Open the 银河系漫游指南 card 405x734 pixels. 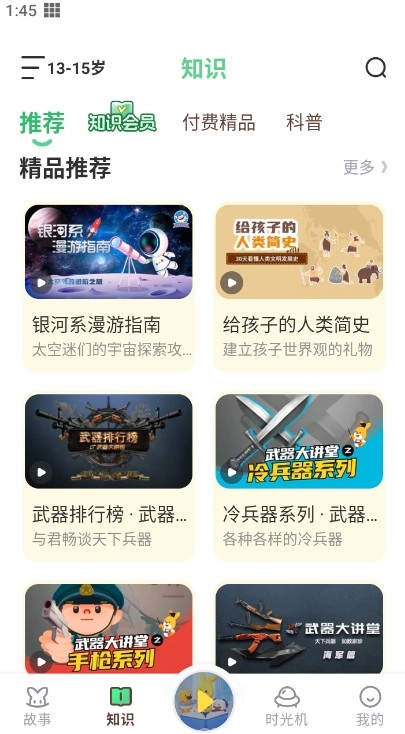pyautogui.click(x=109, y=286)
